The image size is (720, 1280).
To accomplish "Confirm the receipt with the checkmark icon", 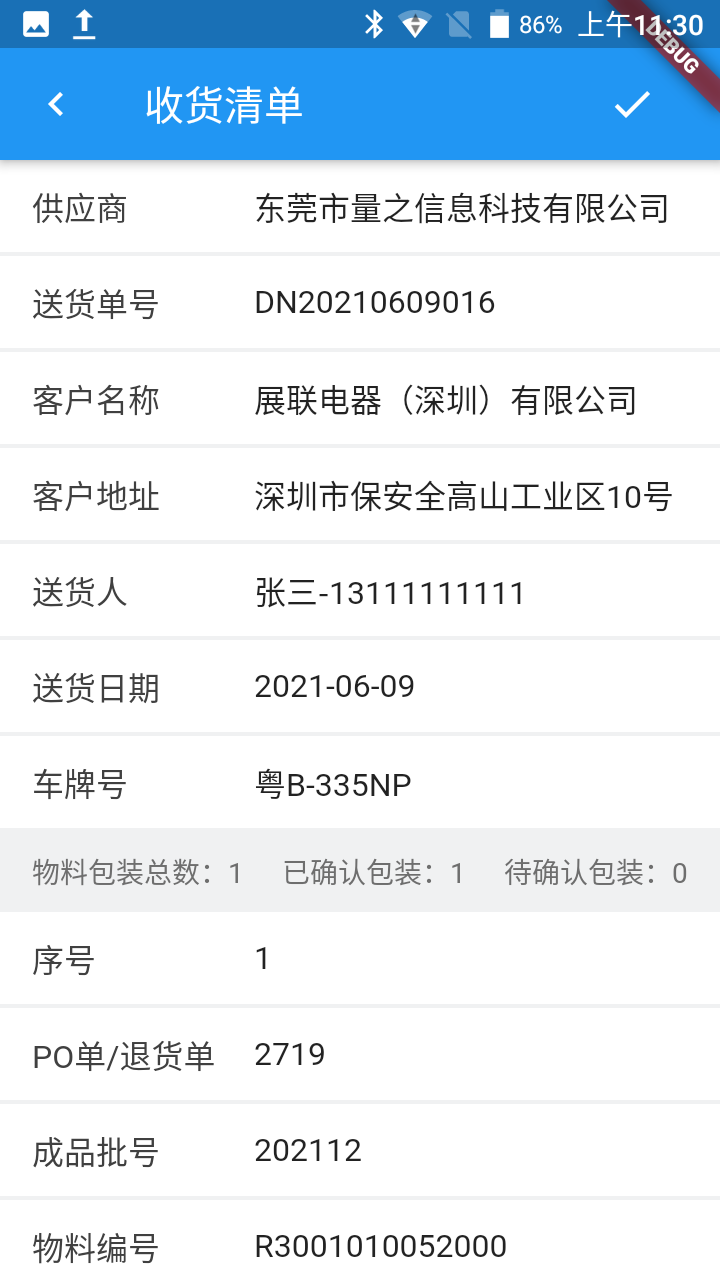I will coord(632,104).
